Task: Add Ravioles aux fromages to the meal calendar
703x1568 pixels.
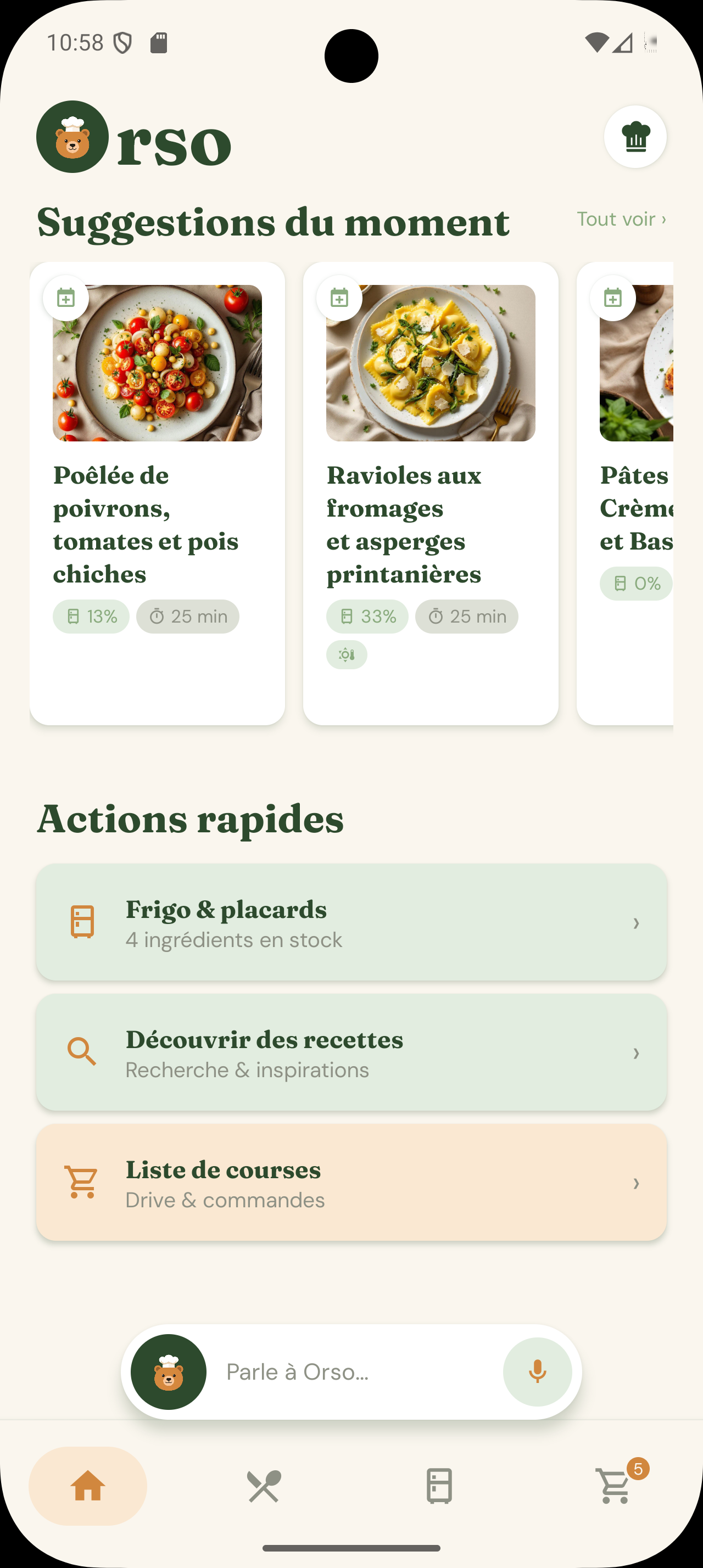Action: (339, 298)
